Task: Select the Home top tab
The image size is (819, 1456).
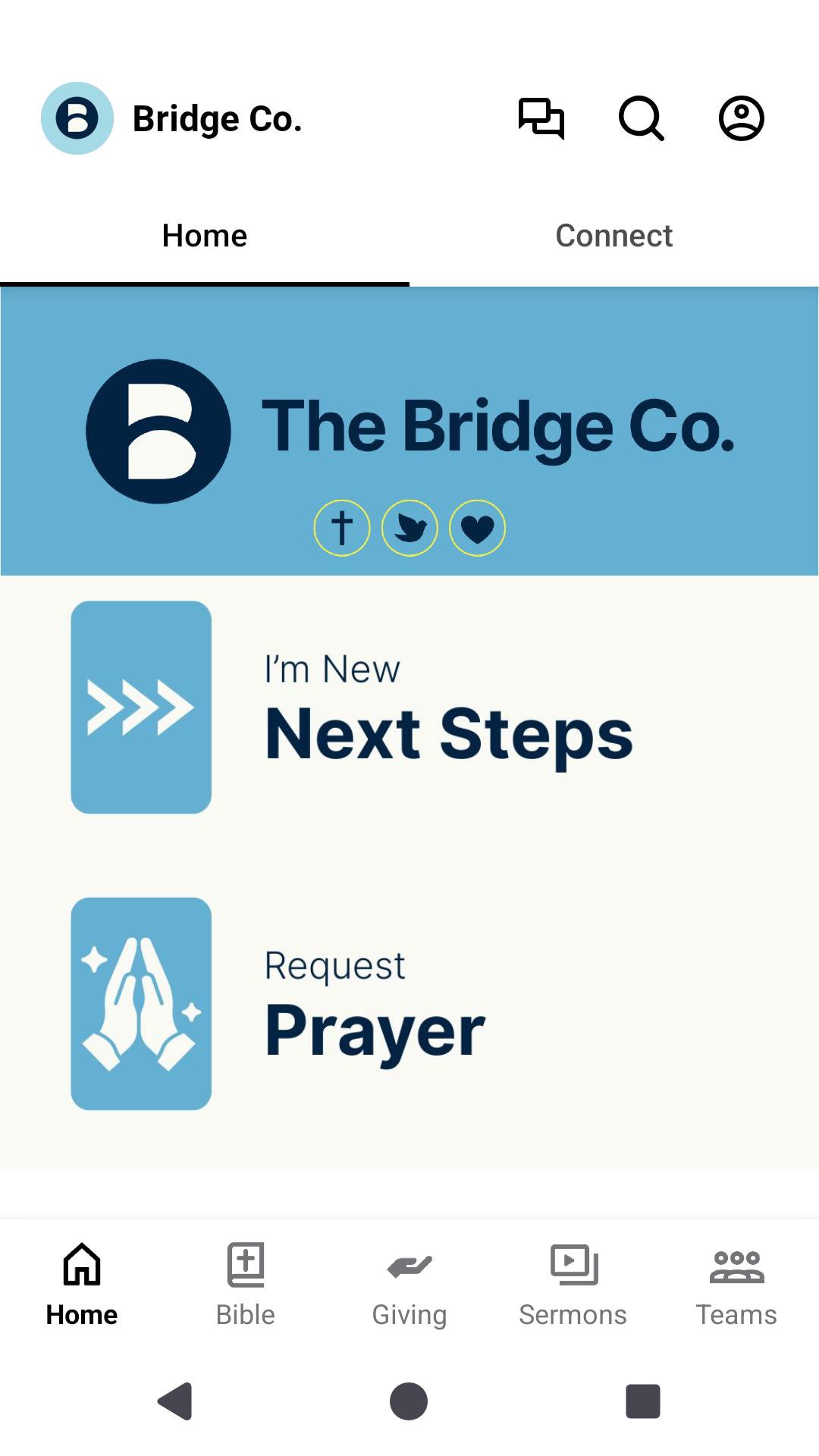Action: tap(205, 236)
